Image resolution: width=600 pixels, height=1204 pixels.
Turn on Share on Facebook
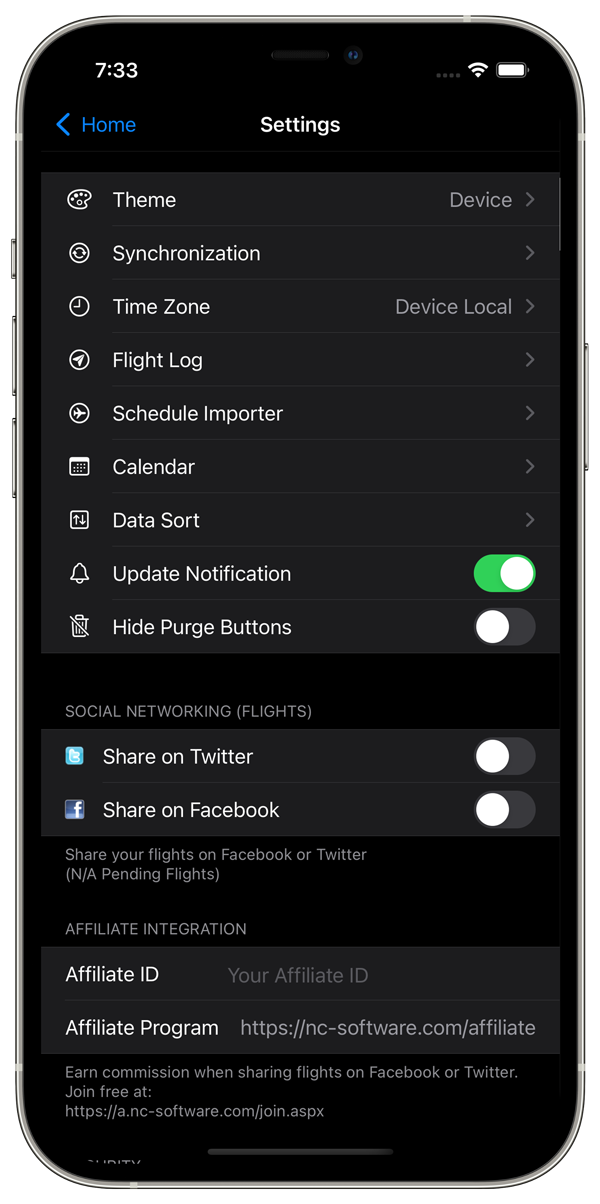point(504,810)
